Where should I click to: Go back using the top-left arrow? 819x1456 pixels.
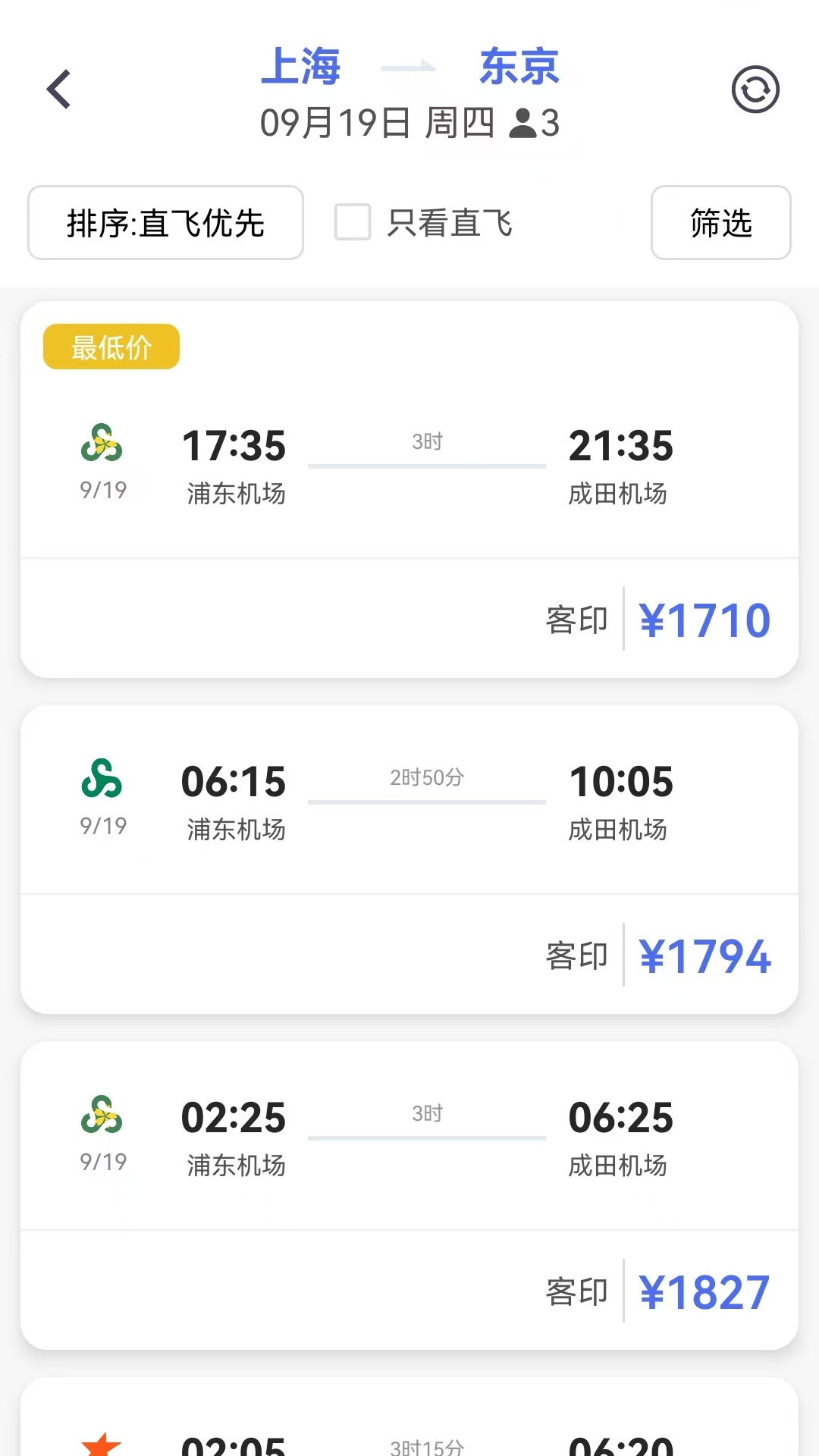[59, 89]
